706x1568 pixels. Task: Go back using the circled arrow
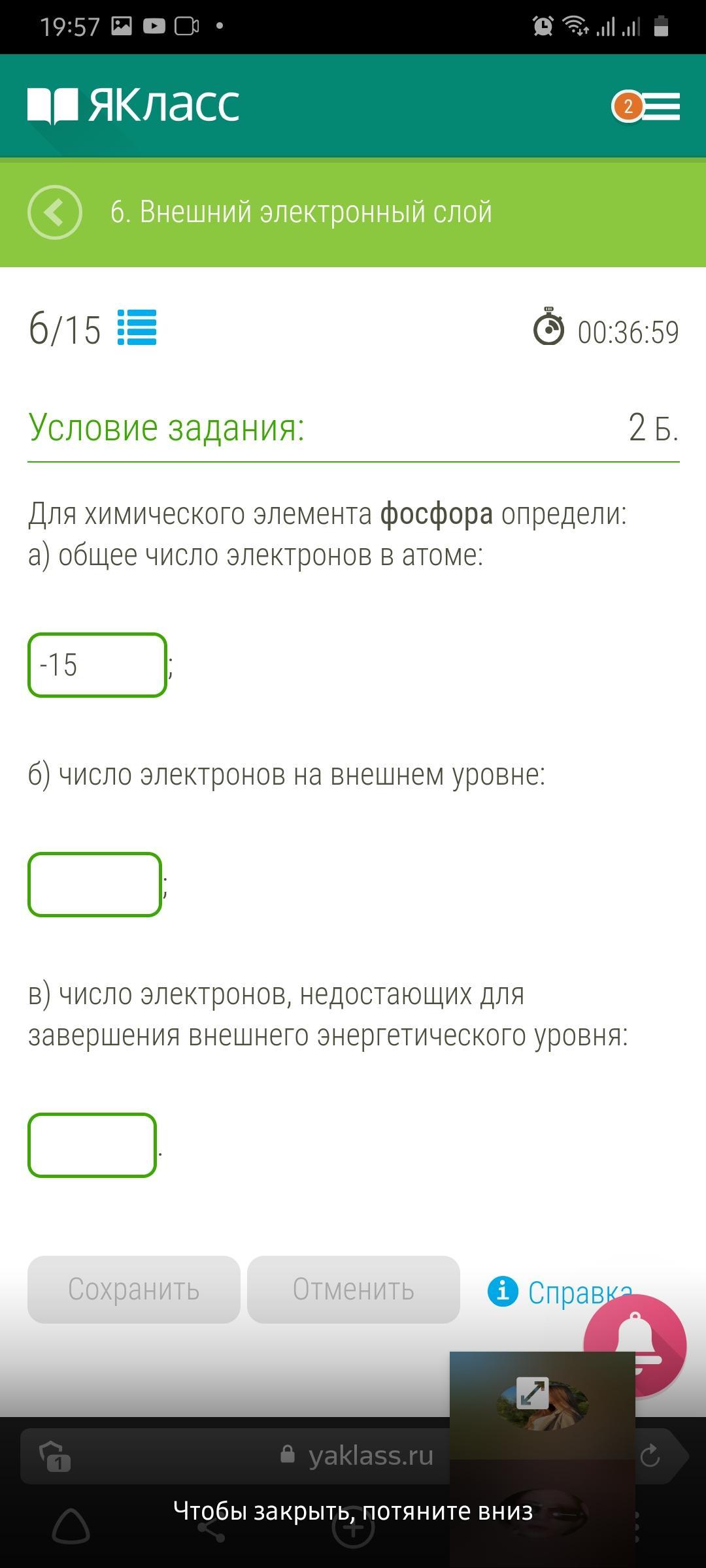pyautogui.click(x=55, y=212)
